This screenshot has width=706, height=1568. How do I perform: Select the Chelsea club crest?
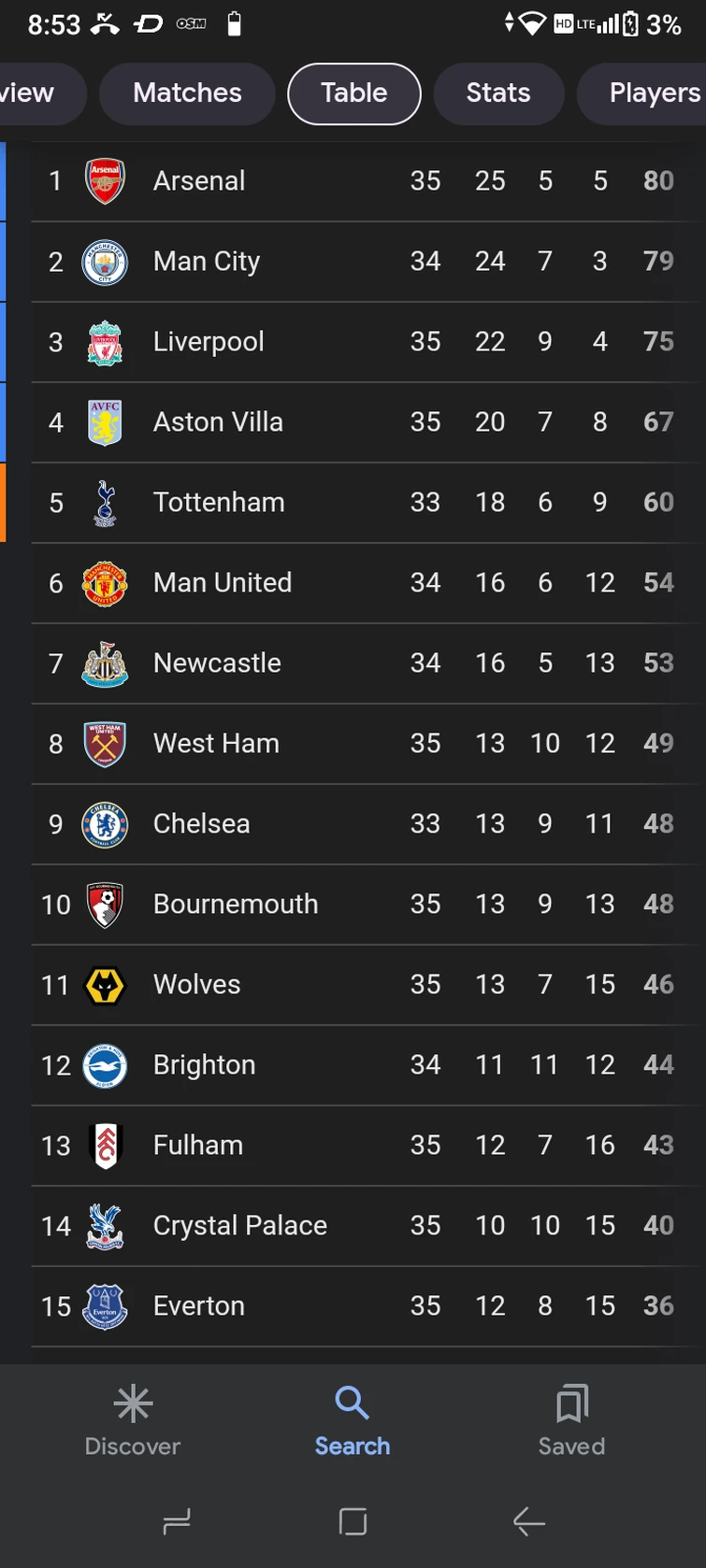coord(105,823)
